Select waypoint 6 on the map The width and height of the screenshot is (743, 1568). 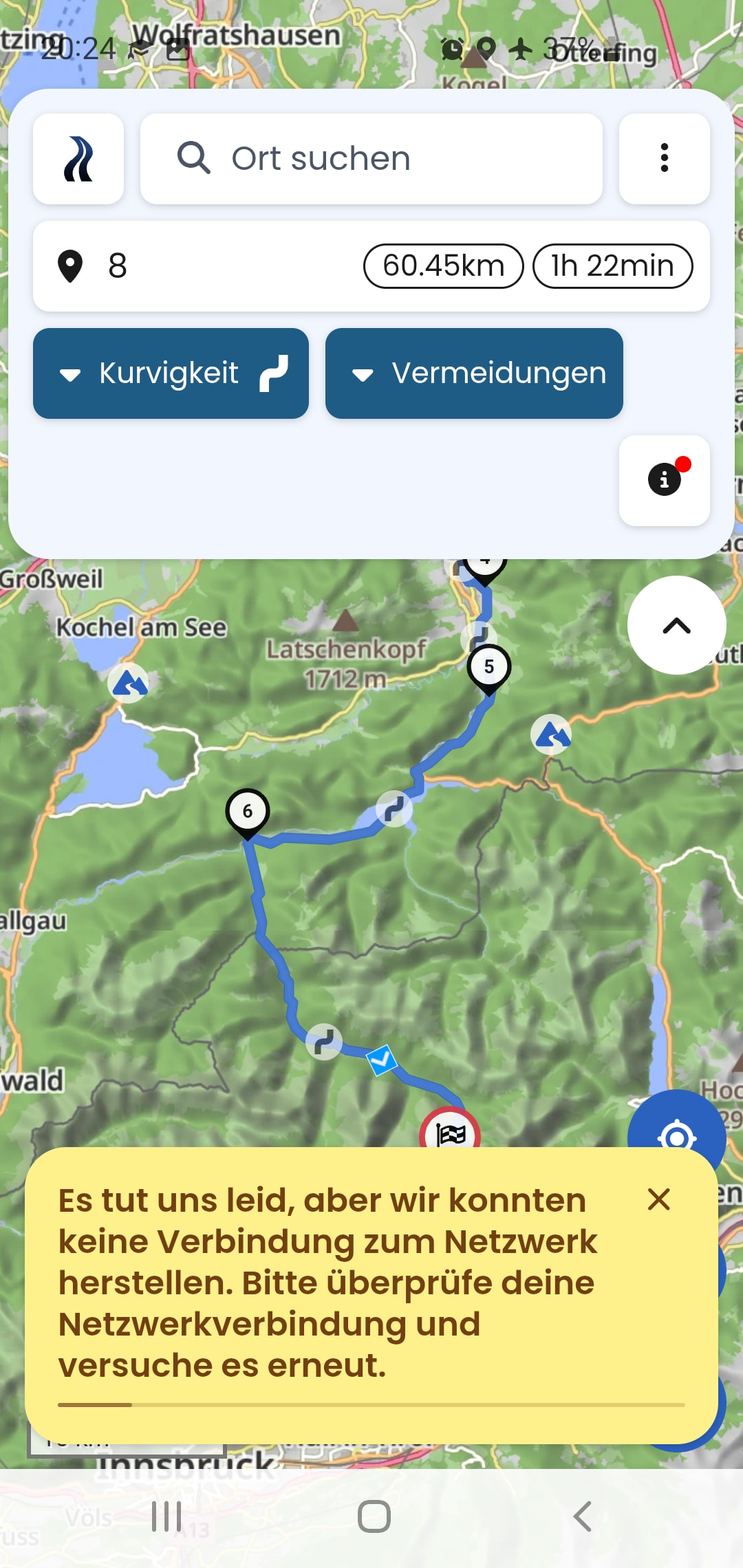(248, 812)
